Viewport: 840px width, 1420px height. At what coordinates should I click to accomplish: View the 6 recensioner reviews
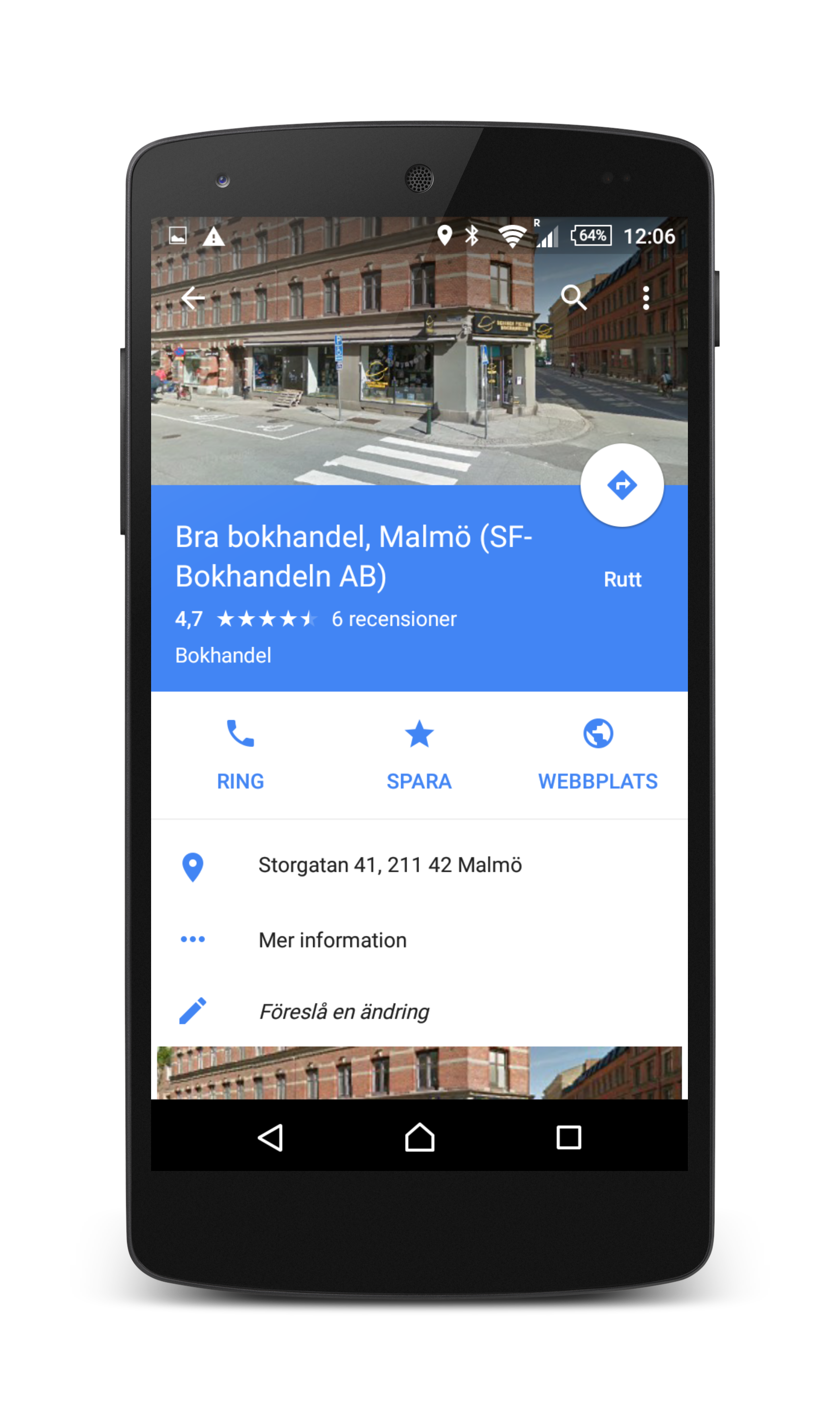coord(394,619)
